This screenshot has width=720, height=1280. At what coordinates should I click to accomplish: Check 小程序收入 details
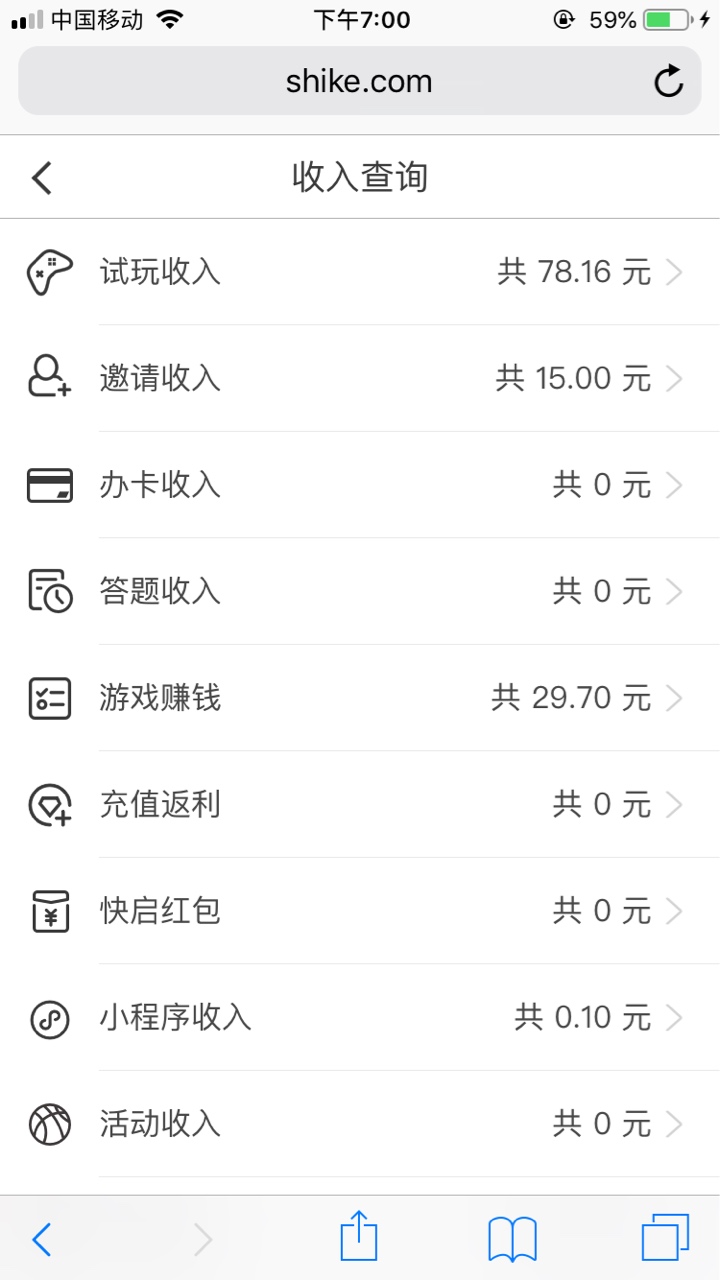coord(360,1018)
